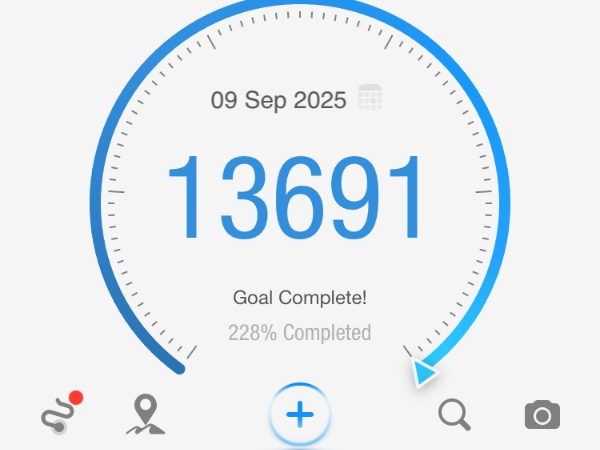Open the camera
Viewport: 600px width, 450px height.
542,414
